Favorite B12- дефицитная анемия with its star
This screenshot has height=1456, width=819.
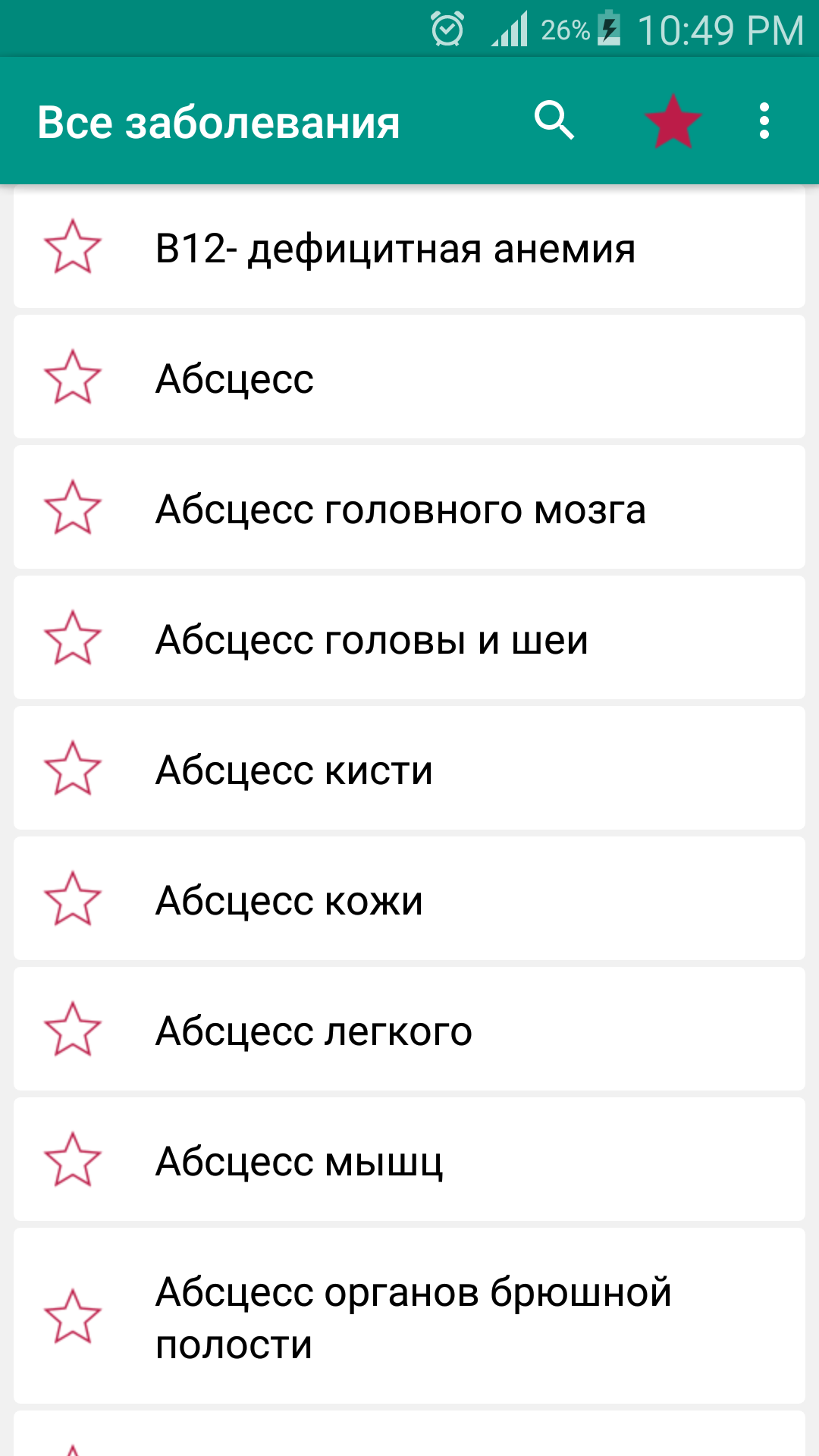[x=73, y=247]
